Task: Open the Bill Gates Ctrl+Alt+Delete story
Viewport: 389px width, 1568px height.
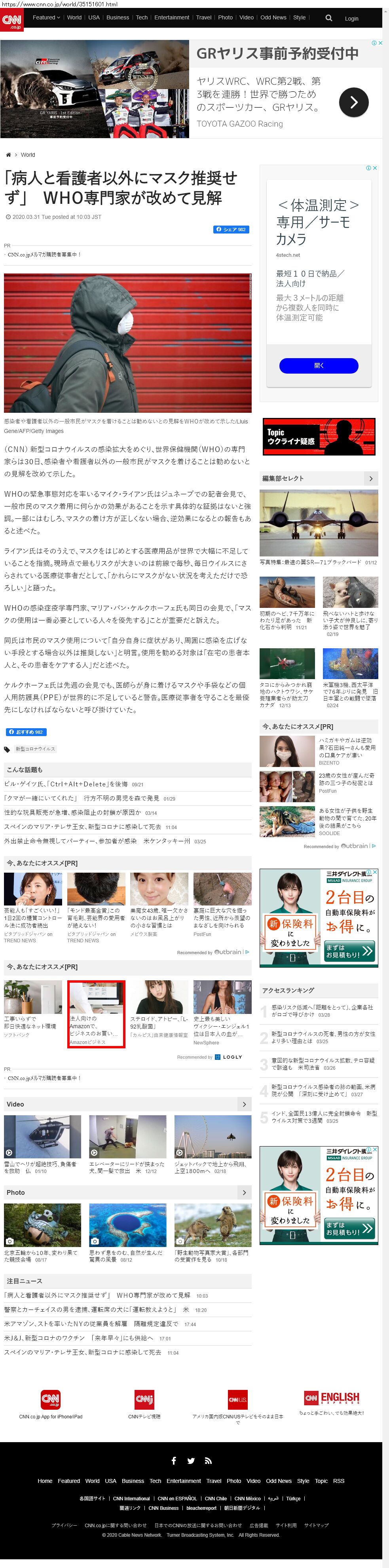Action: click(x=66, y=784)
